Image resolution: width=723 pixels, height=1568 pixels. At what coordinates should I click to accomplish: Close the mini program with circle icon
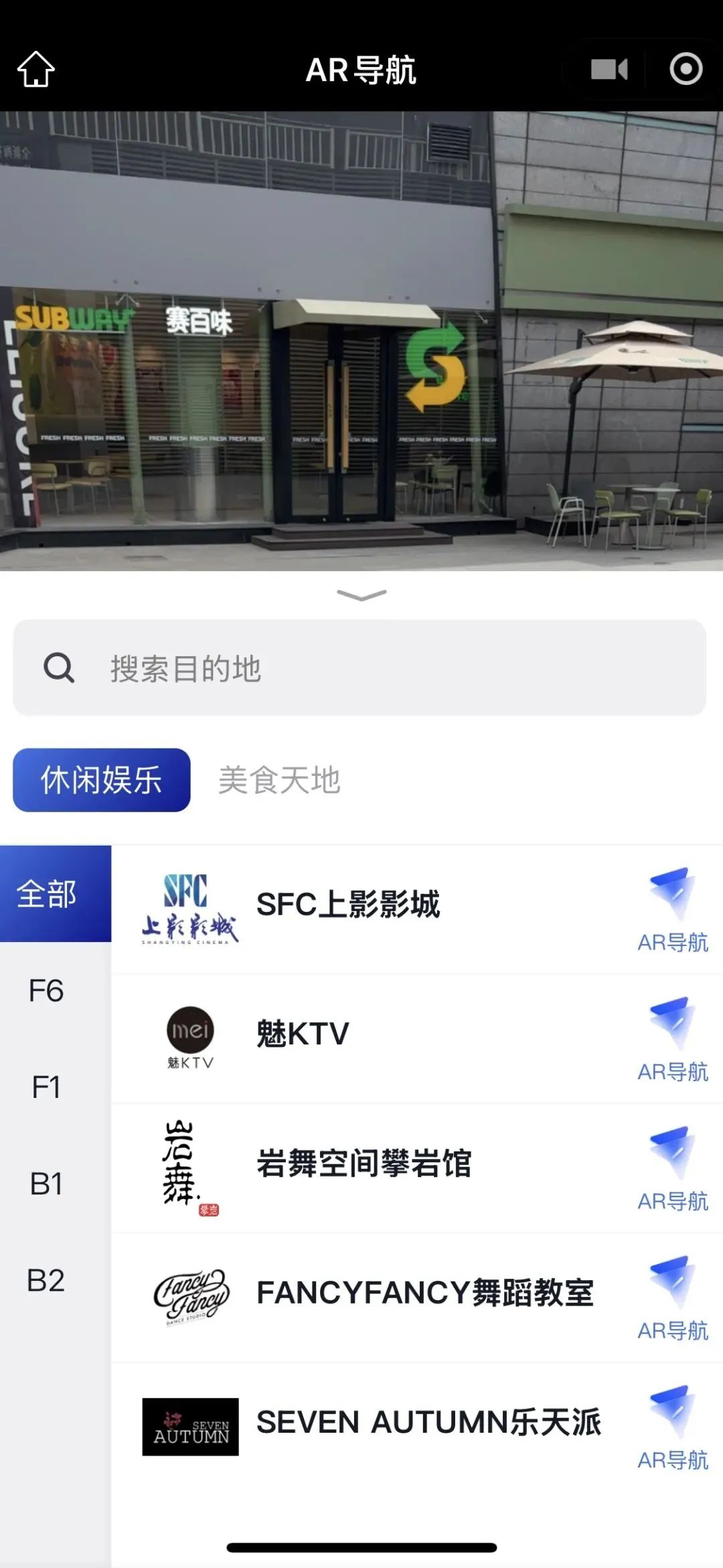coord(686,70)
